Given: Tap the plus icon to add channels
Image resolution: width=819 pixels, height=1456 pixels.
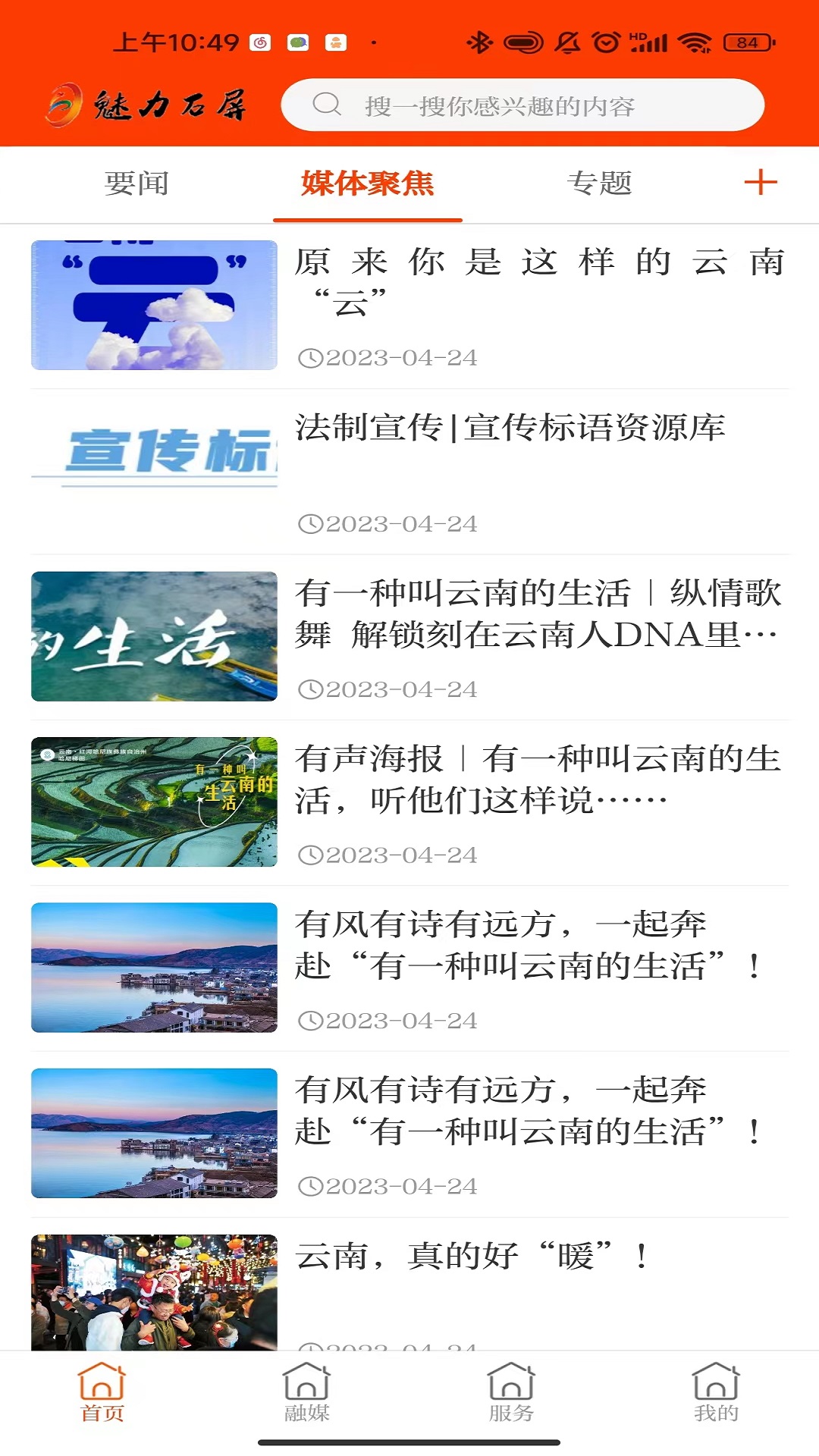Looking at the screenshot, I should tap(761, 182).
